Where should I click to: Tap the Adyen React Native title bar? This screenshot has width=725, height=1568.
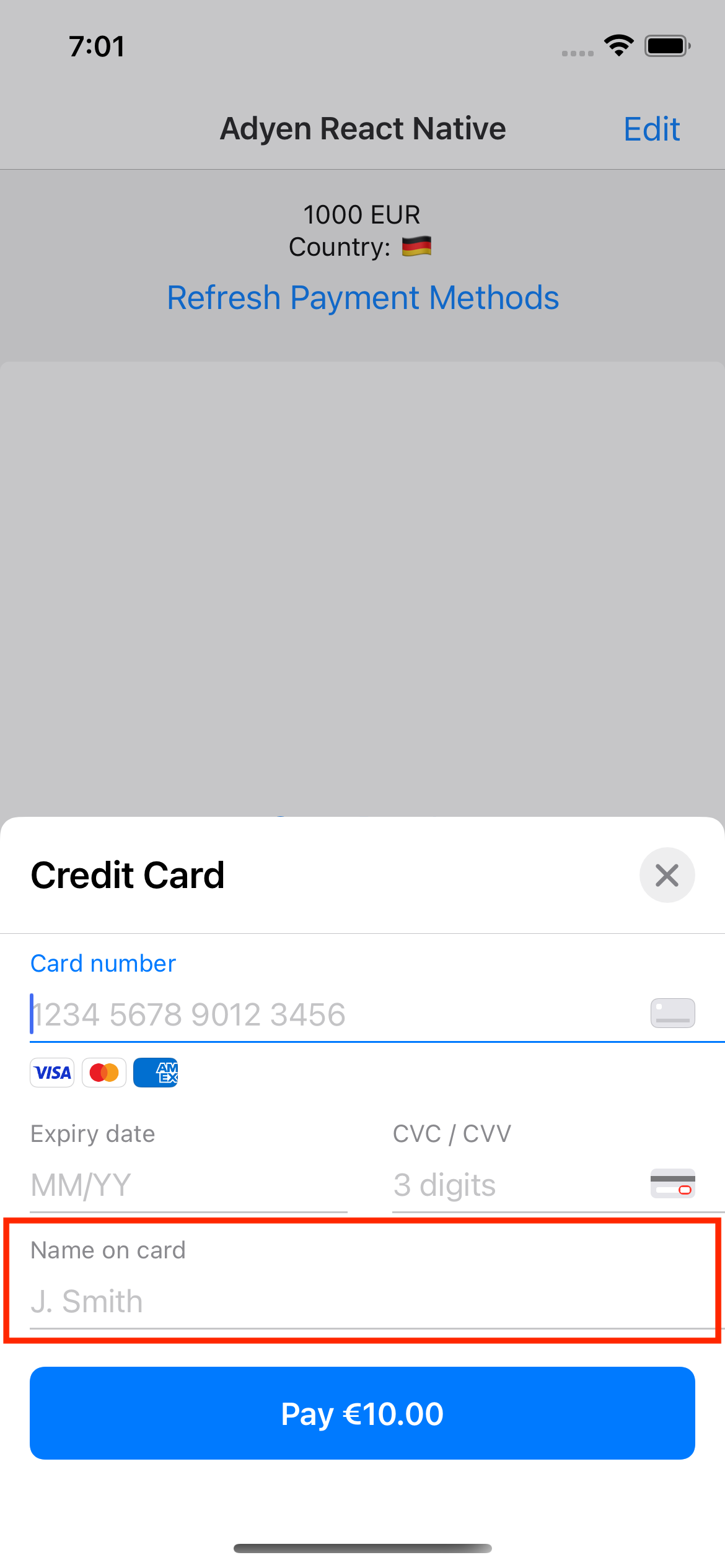pos(362,128)
